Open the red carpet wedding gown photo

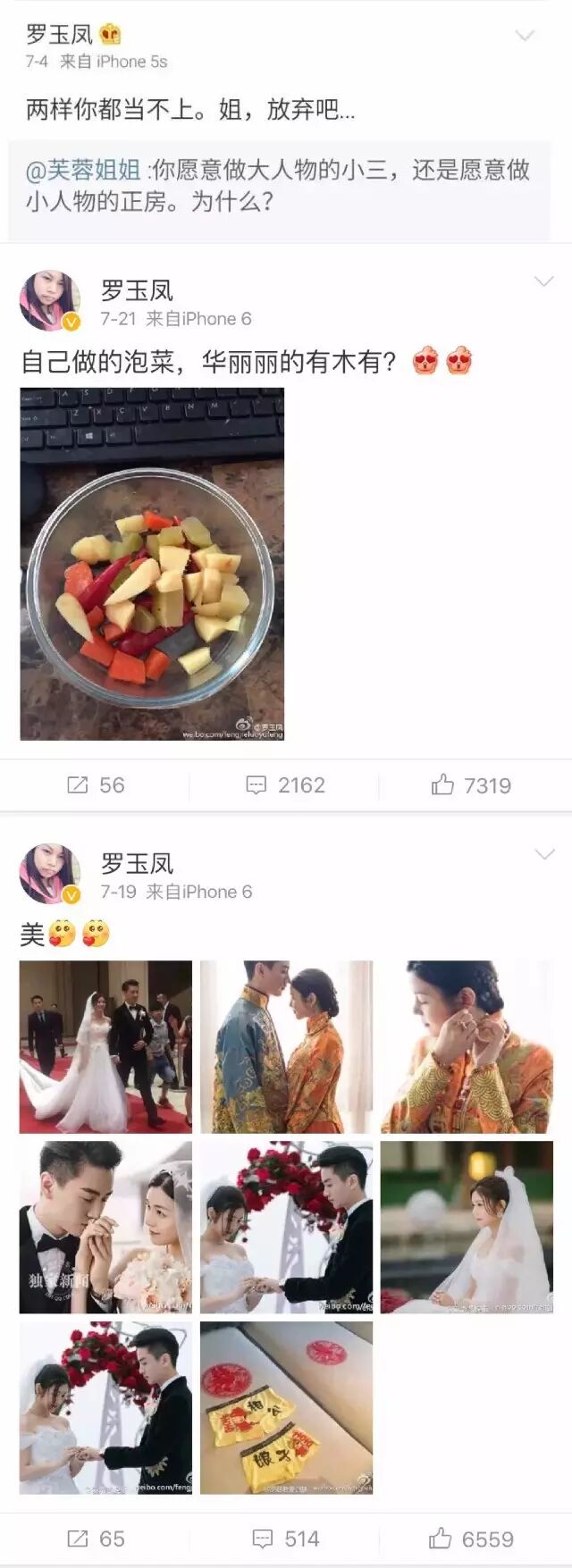[105, 1046]
